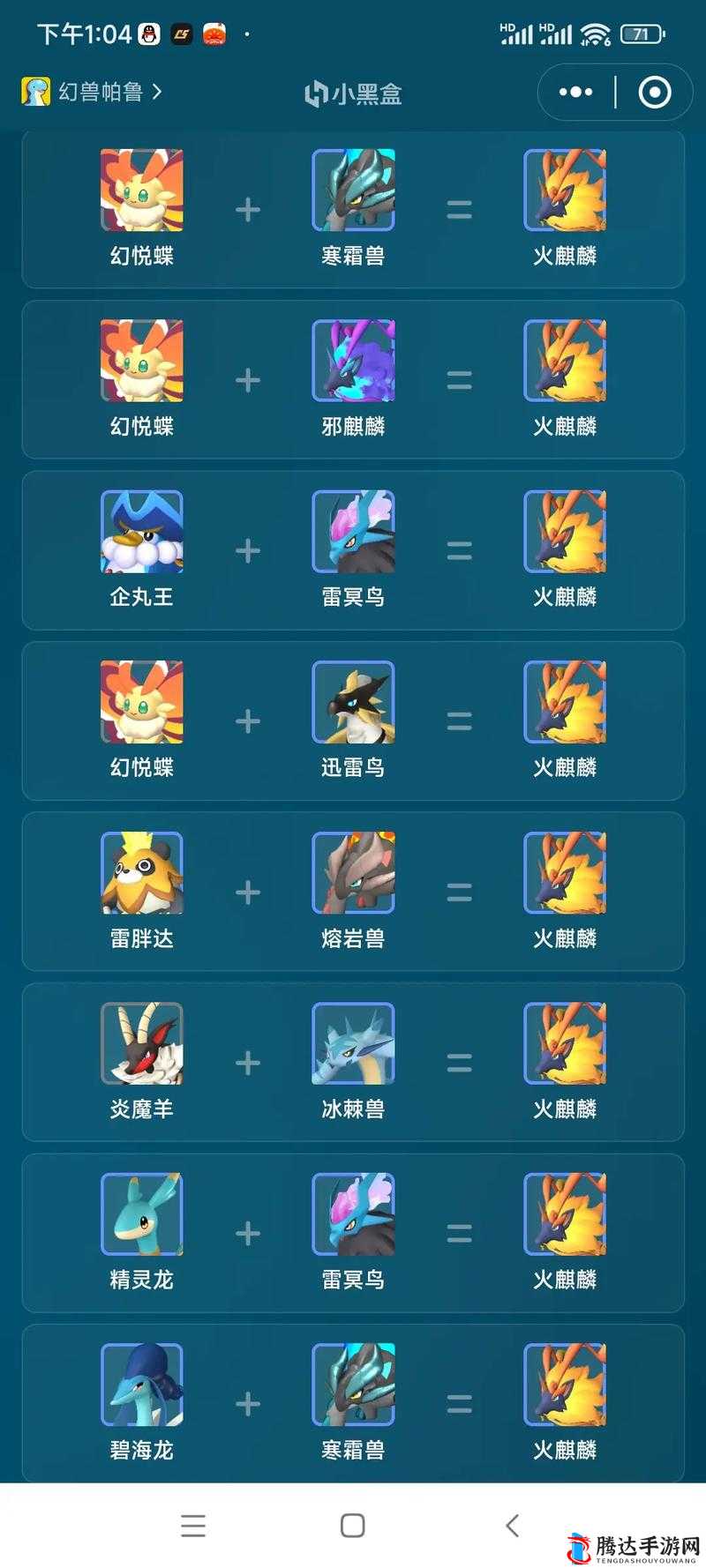The image size is (706, 1568).
Task: Open 邪麒麟 pal icon
Action: tap(353, 361)
